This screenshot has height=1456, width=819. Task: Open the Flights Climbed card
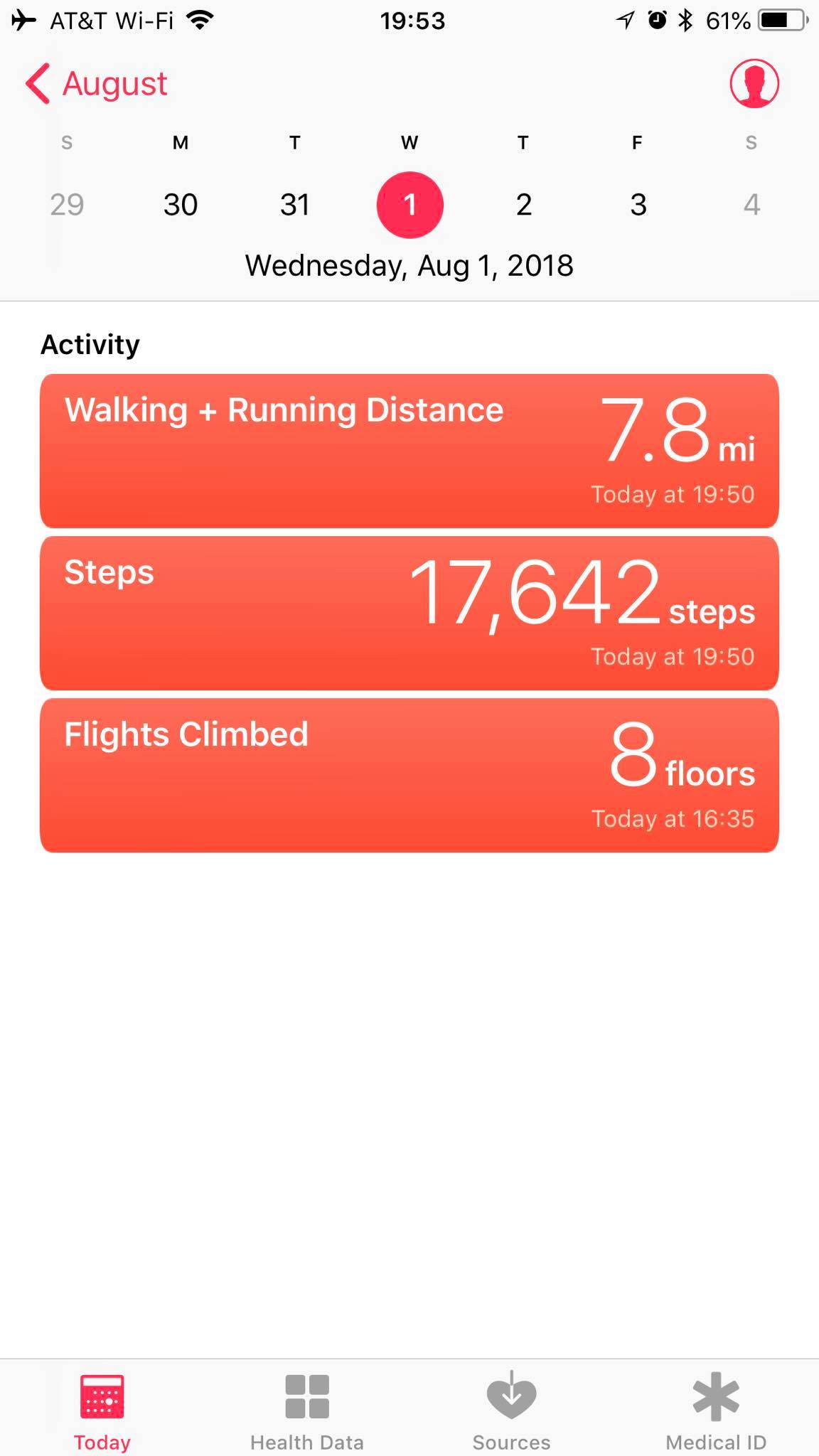pos(409,775)
